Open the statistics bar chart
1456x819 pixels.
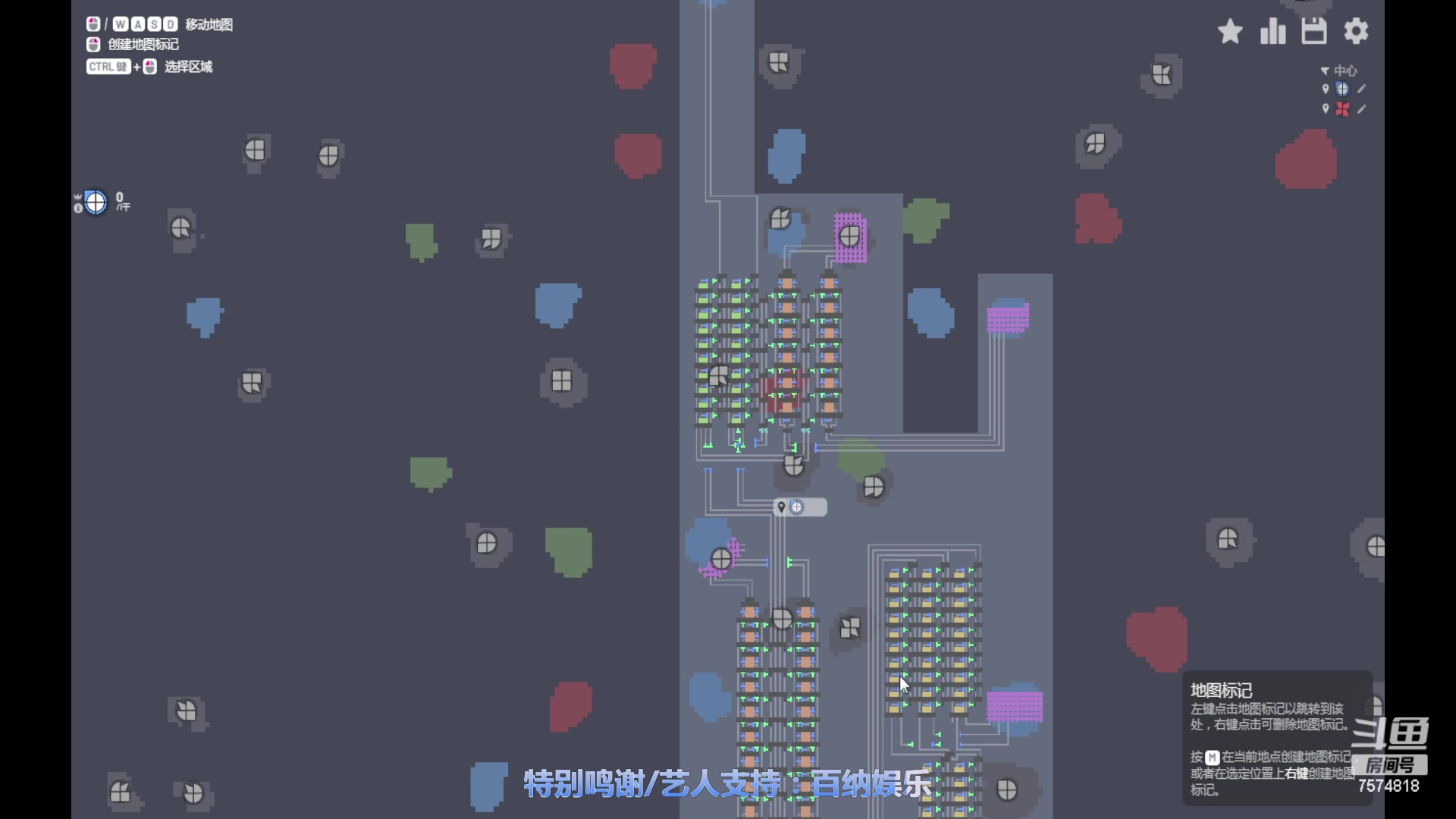(1272, 32)
